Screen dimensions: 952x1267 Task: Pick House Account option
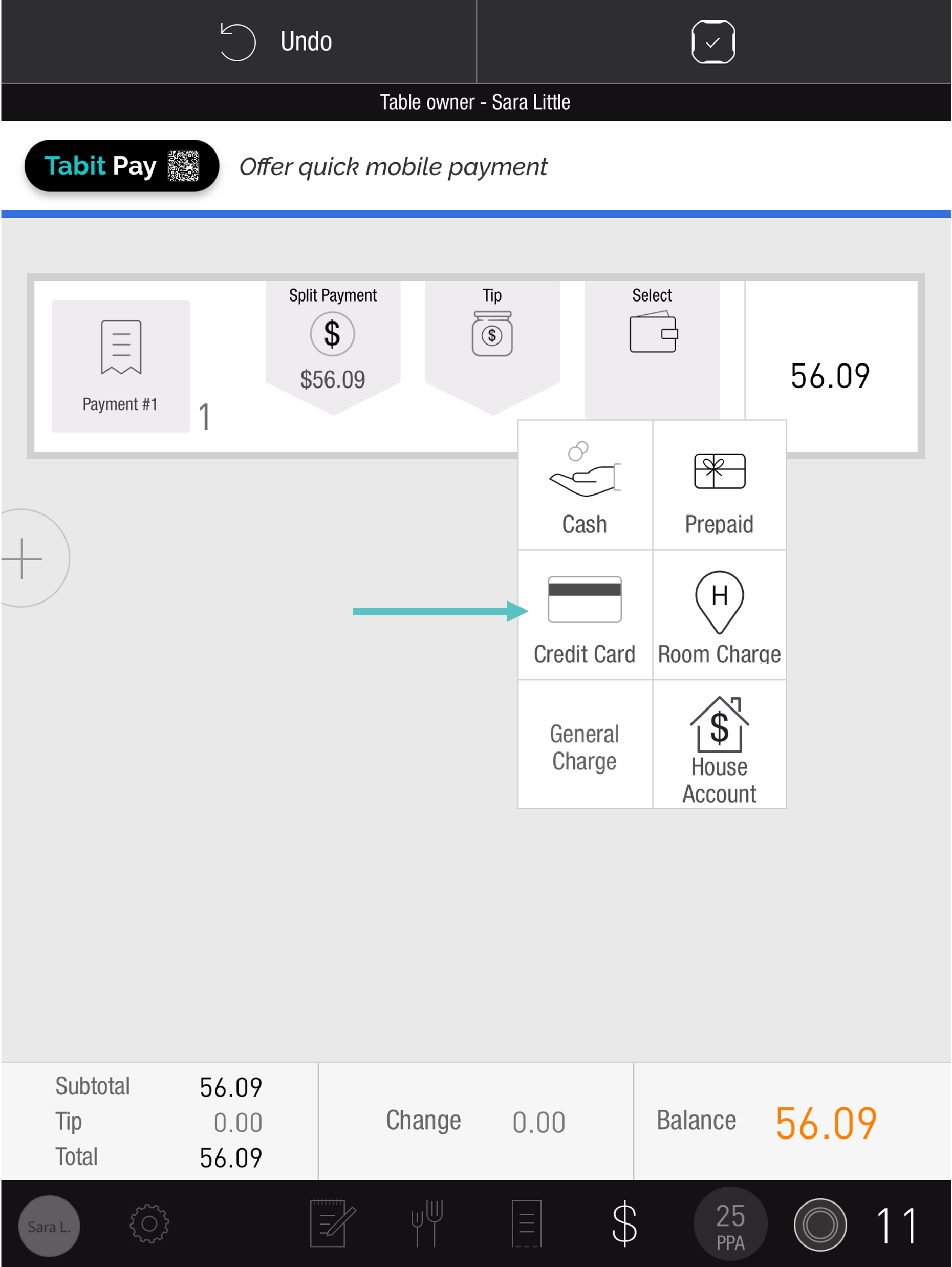click(x=720, y=746)
